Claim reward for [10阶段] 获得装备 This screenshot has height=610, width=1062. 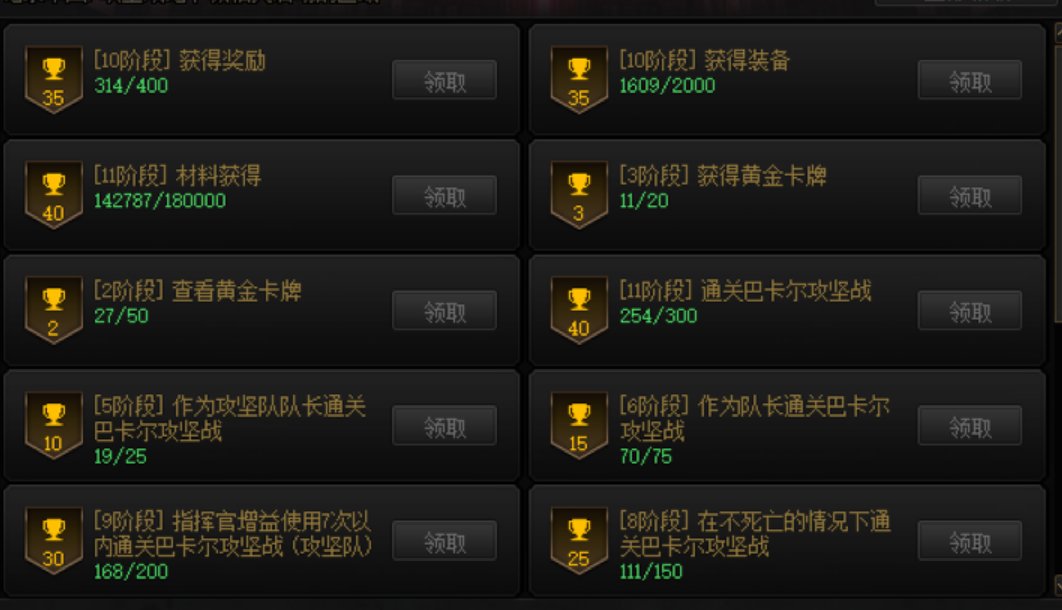[970, 81]
